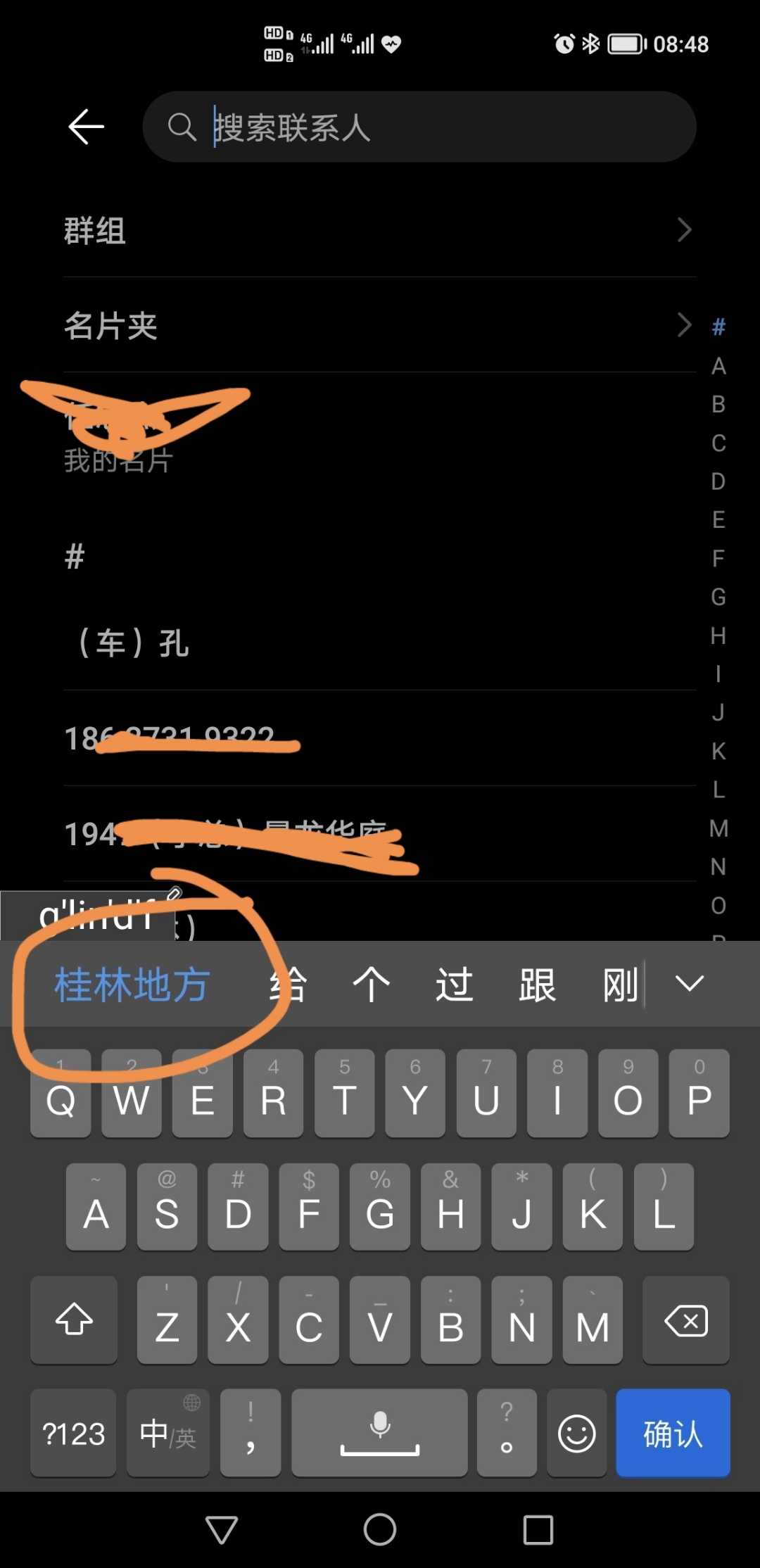
Task: Switch keyboard language with 中/英 key
Action: 168,1432
